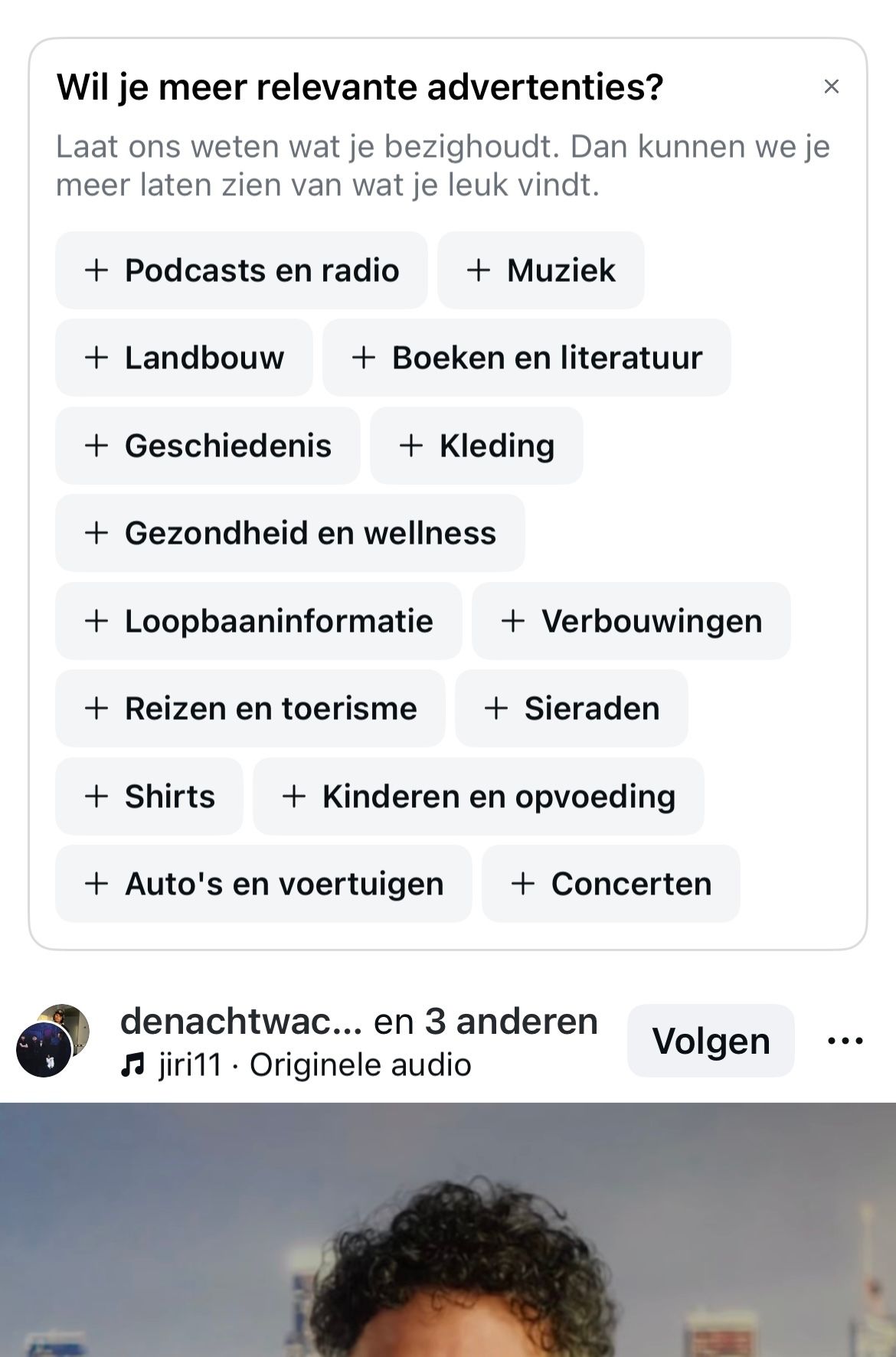Add Concerten as an interest
The width and height of the screenshot is (896, 1357).
point(610,884)
